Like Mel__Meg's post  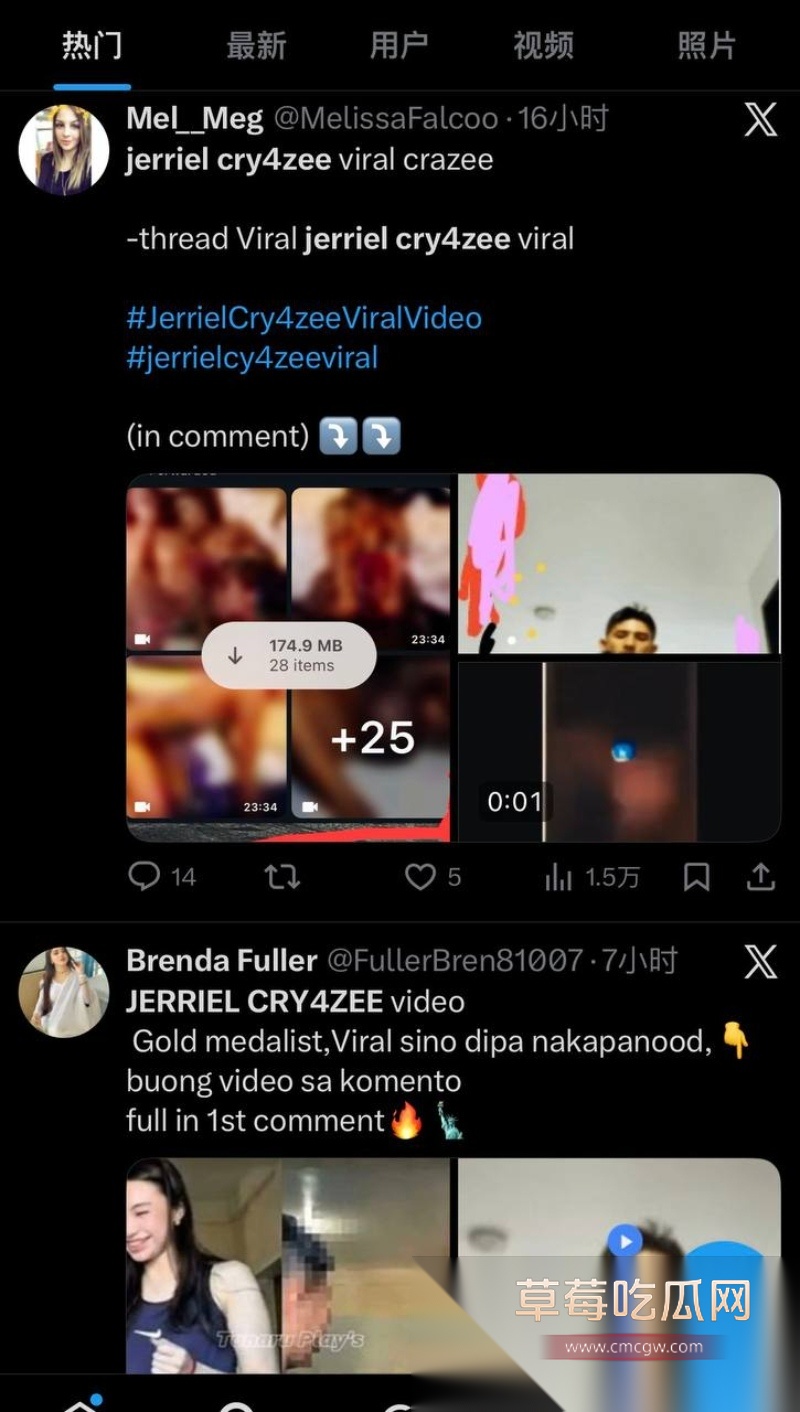point(420,877)
